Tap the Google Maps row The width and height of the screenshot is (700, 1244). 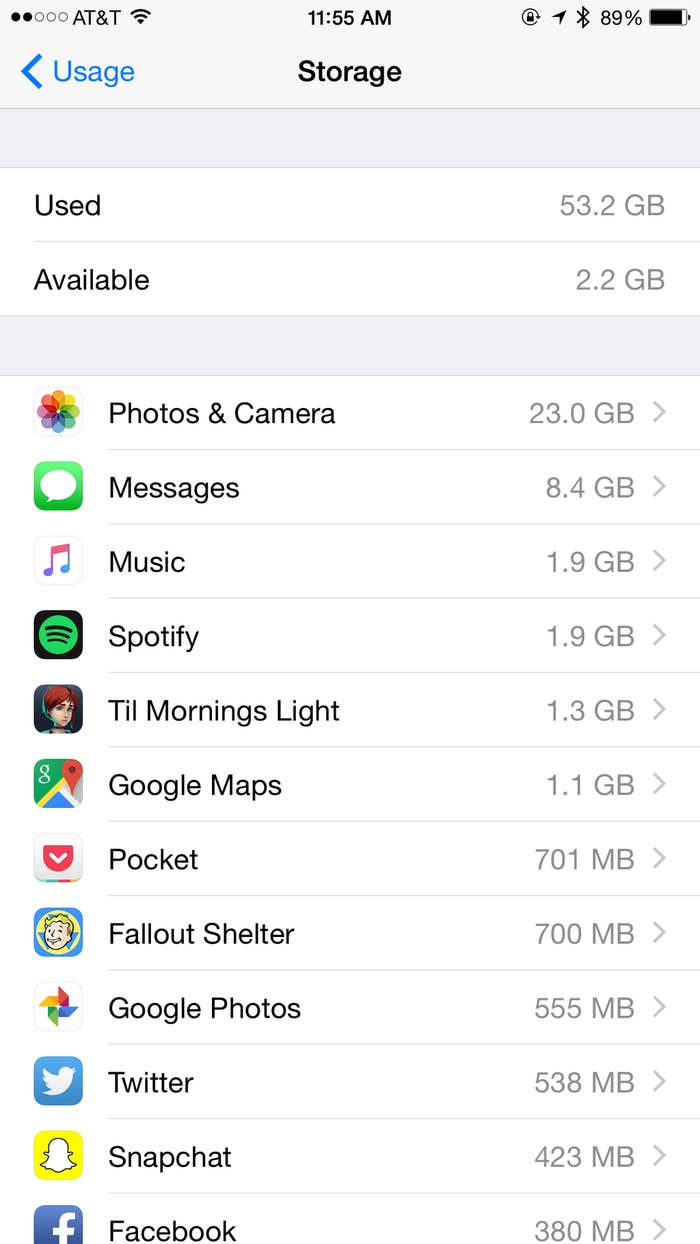350,784
